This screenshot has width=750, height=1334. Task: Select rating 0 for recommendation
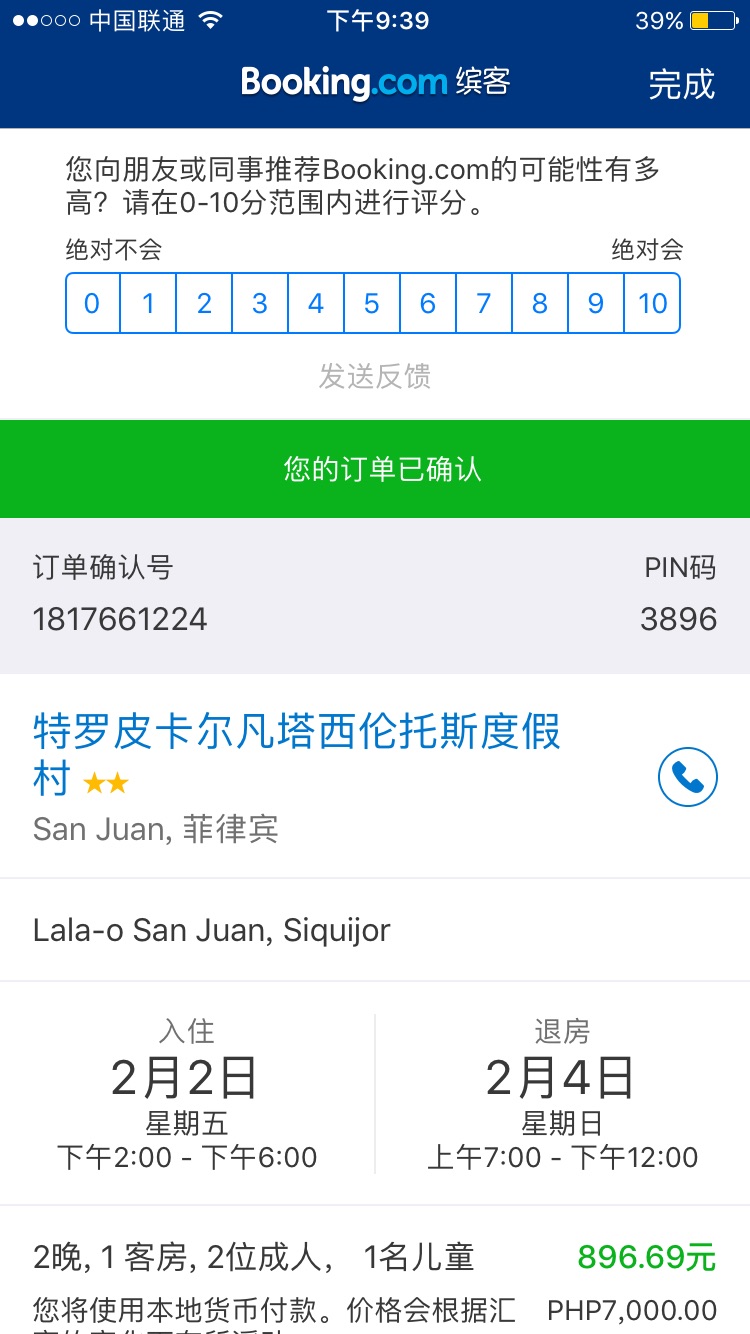93,303
